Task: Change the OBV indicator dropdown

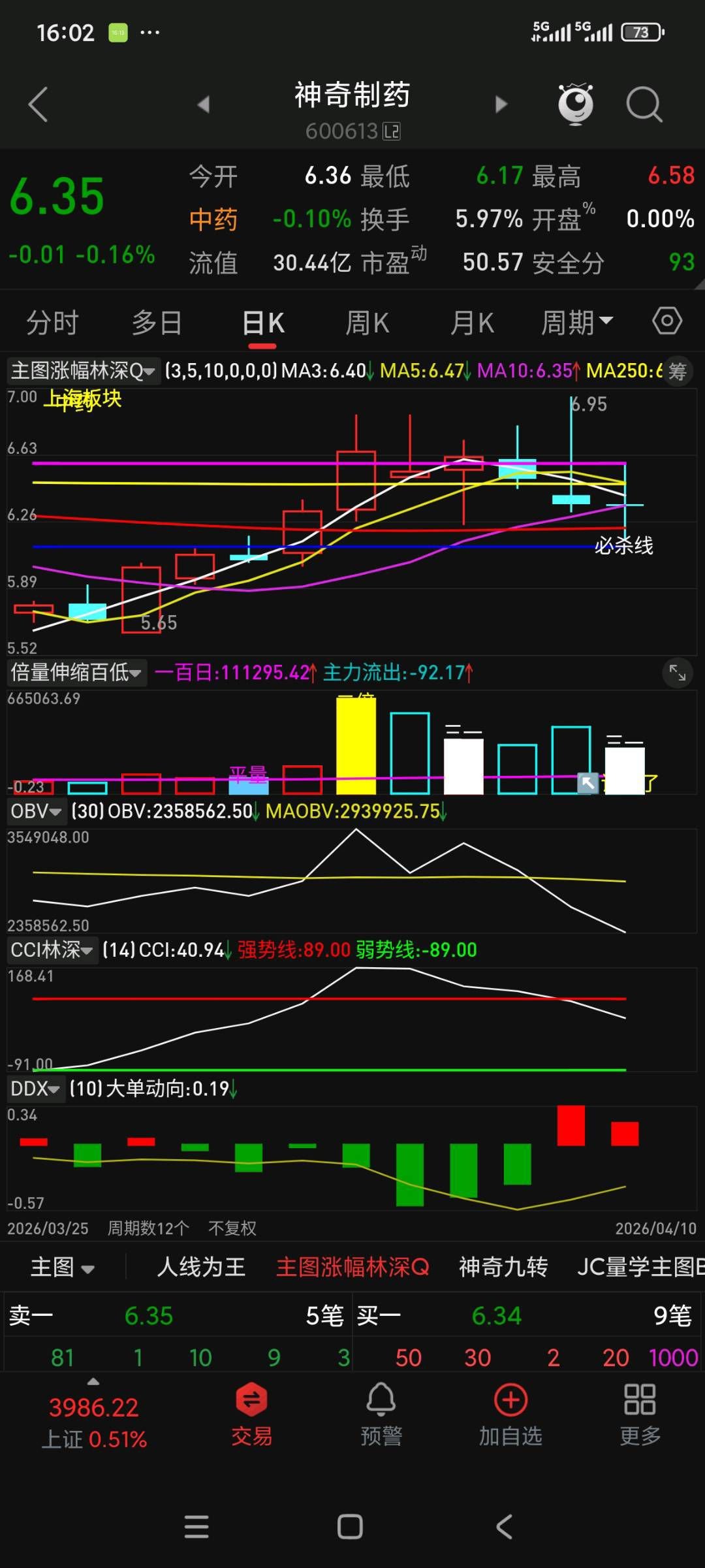Action: [x=36, y=811]
